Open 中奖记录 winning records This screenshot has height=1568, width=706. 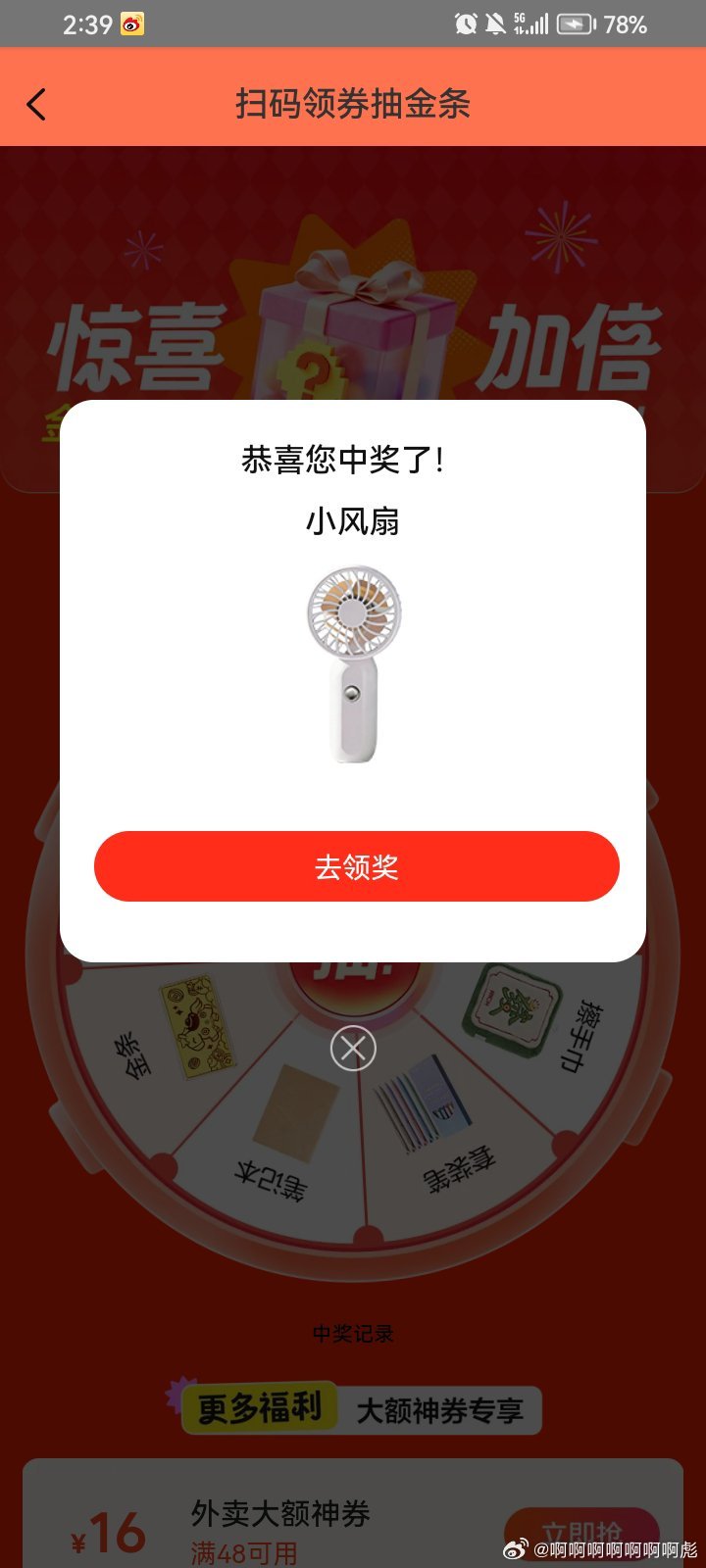click(x=353, y=1334)
